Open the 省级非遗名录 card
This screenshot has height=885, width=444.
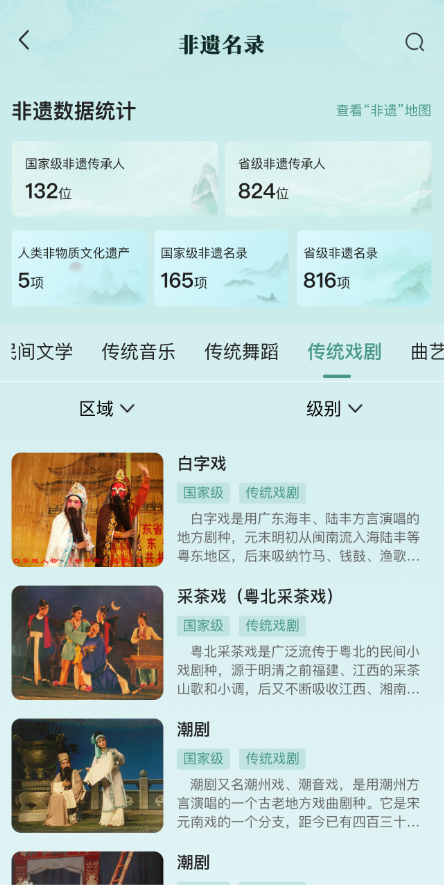point(364,268)
